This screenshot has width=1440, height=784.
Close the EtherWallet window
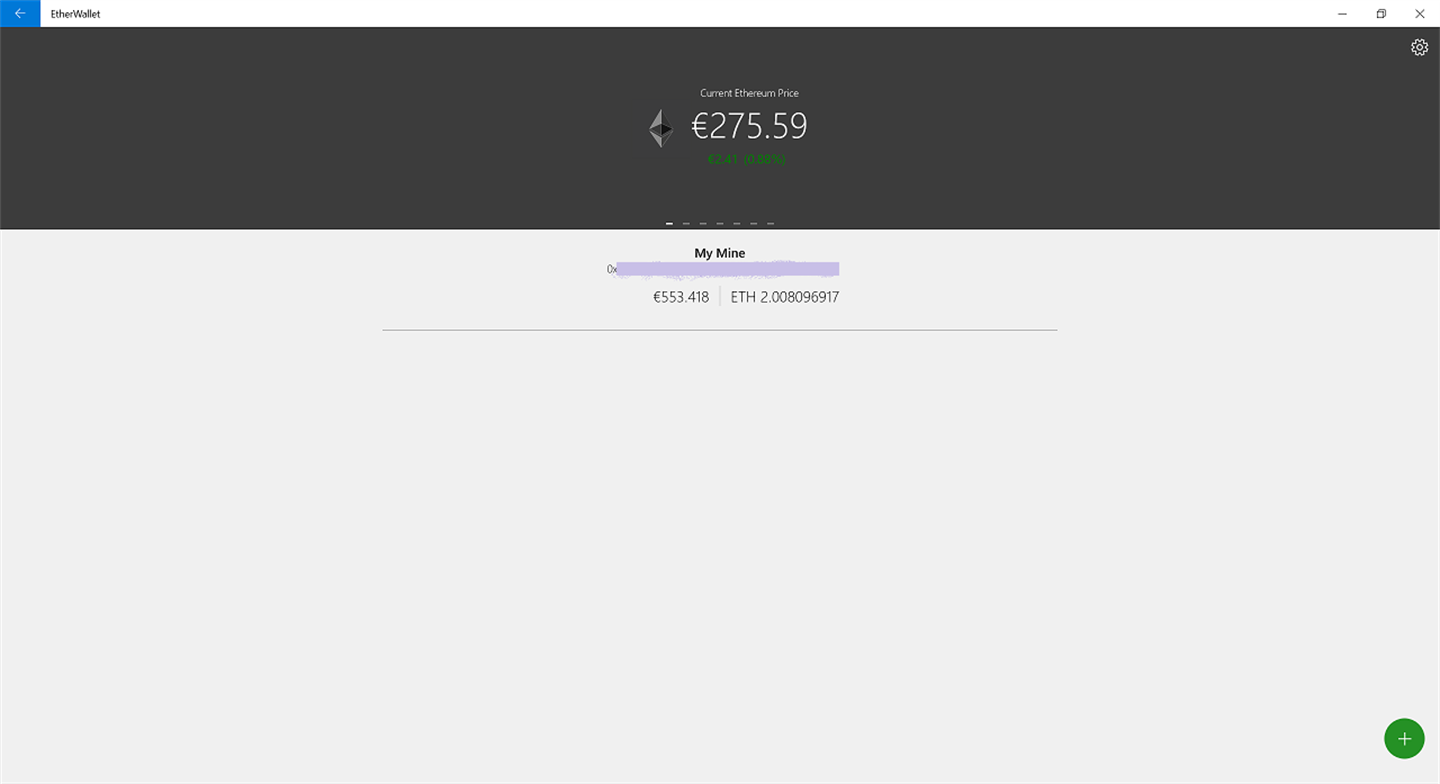[1419, 14]
